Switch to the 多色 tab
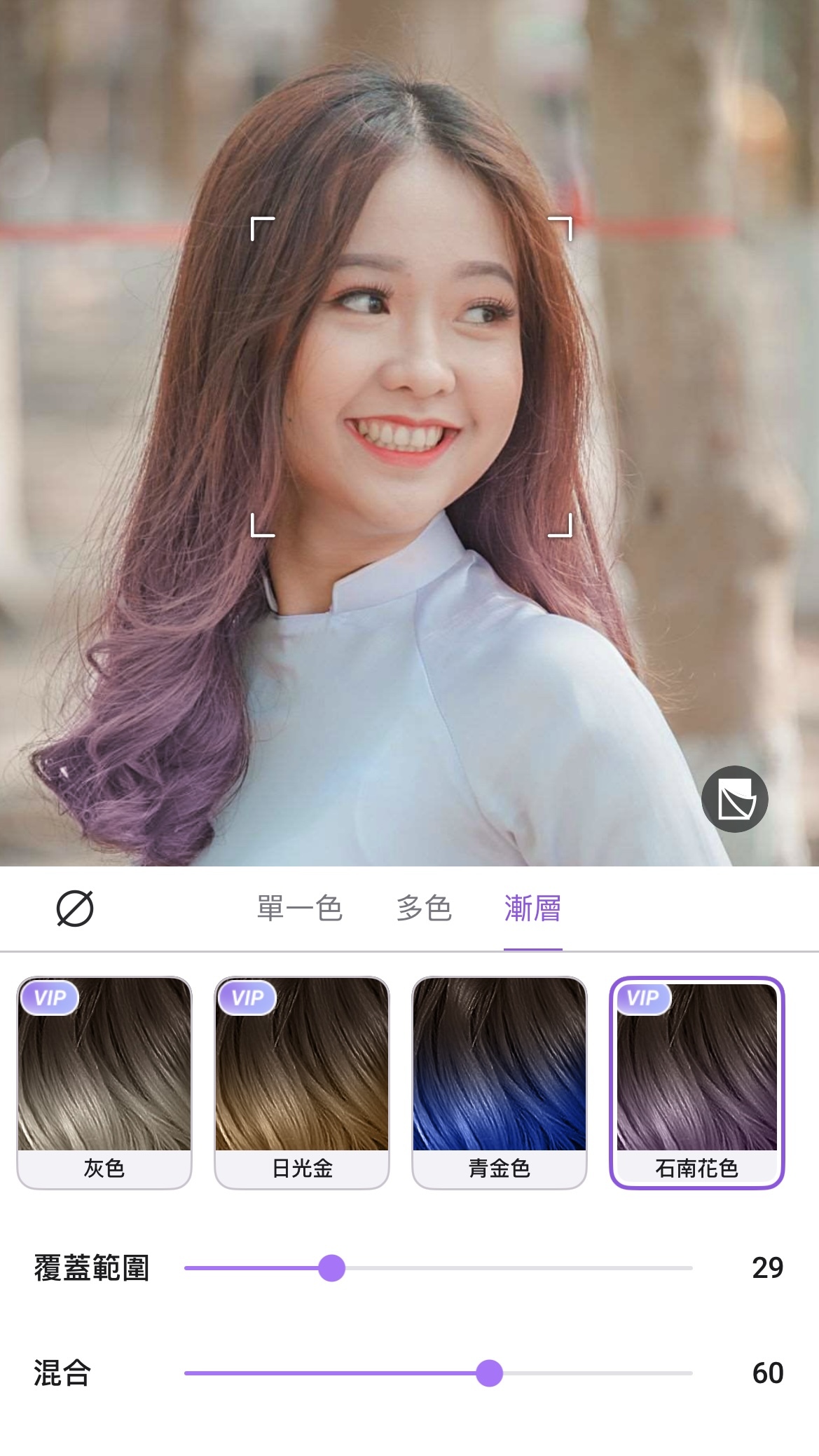The width and height of the screenshot is (819, 1456). [423, 909]
